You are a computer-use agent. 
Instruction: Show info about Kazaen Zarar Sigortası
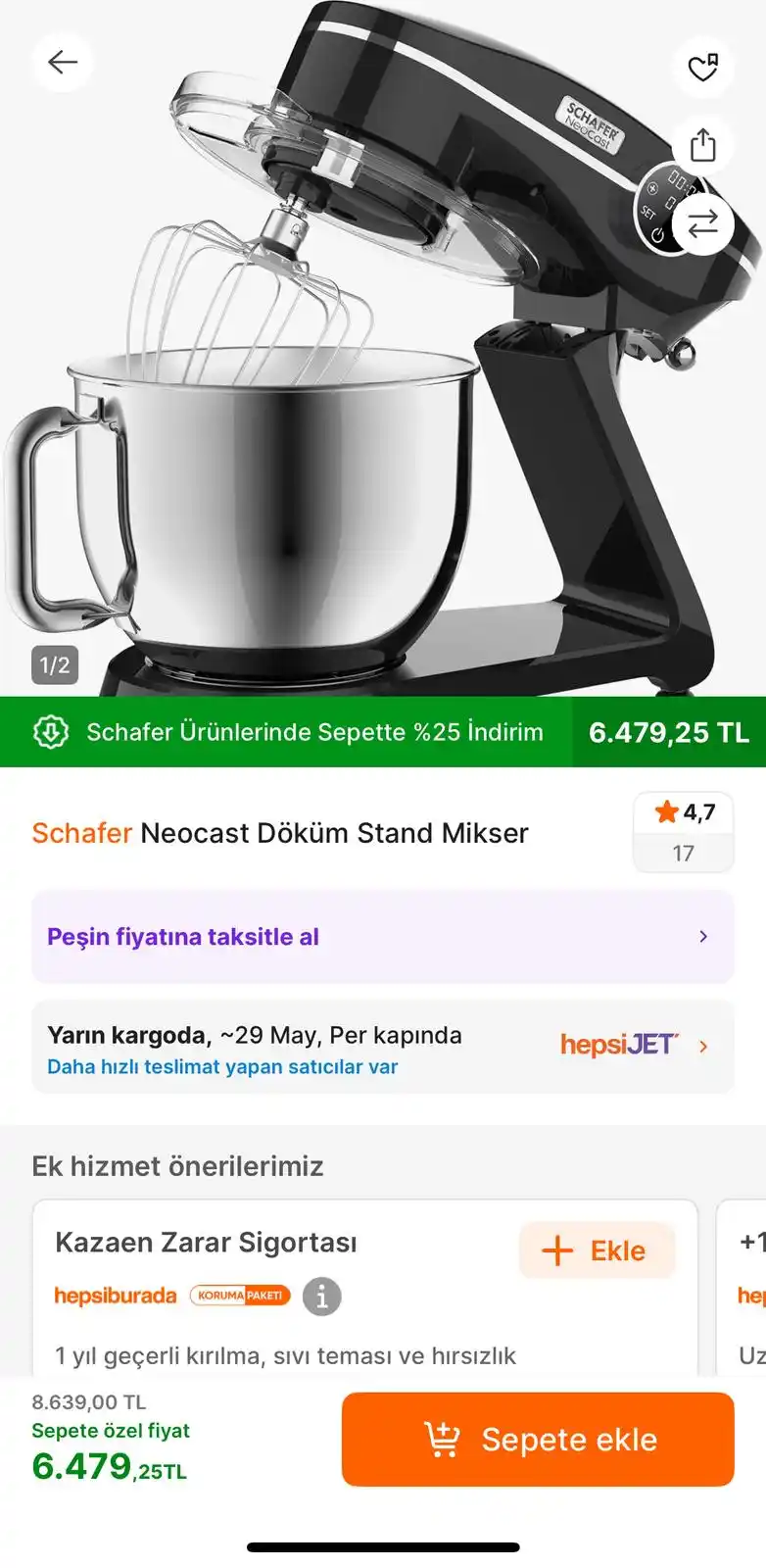[x=321, y=1297]
